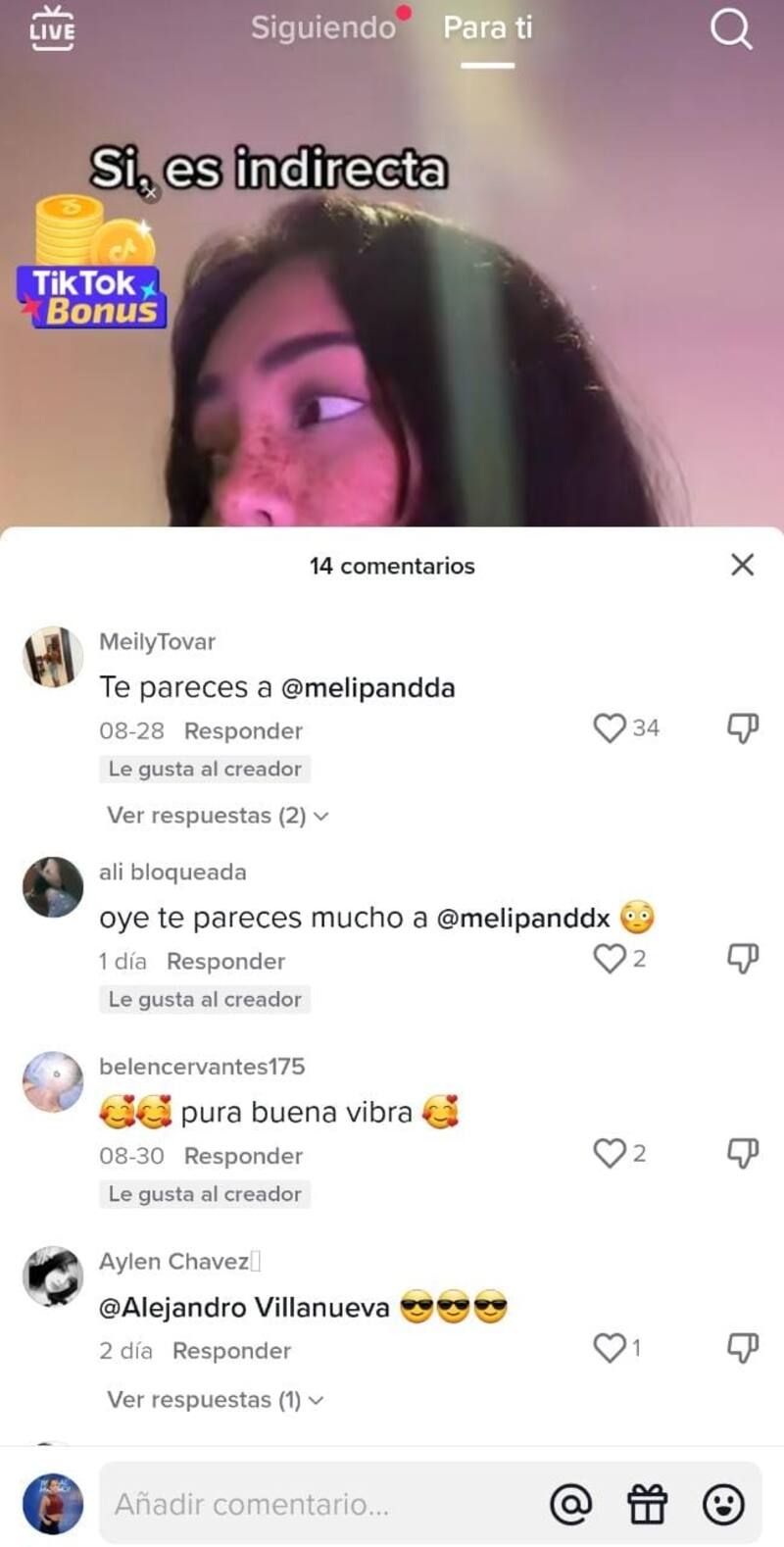Like MeilyTovar's comment
Screen dimensions: 784x1547
click(x=610, y=728)
